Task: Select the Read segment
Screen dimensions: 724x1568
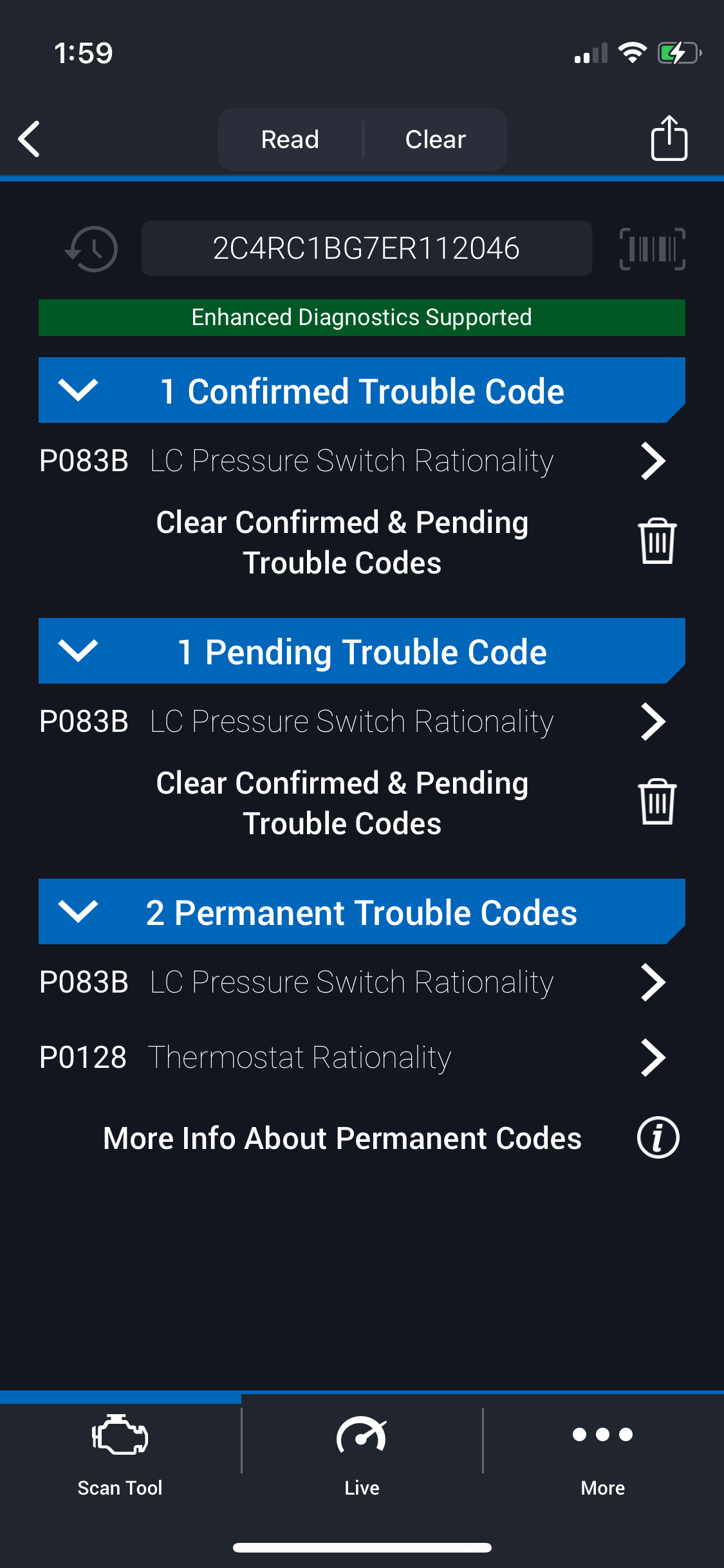Action: pyautogui.click(x=290, y=139)
